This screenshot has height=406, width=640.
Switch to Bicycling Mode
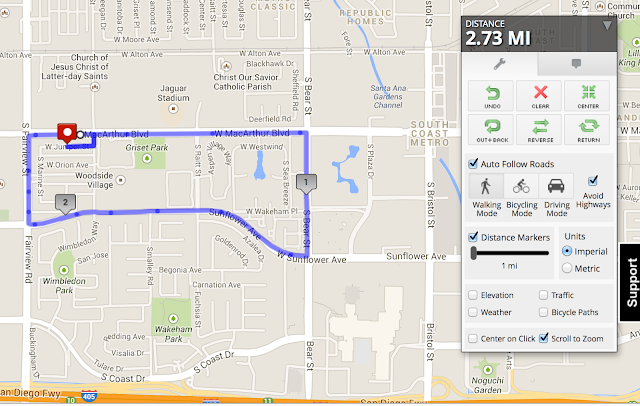[x=520, y=194]
